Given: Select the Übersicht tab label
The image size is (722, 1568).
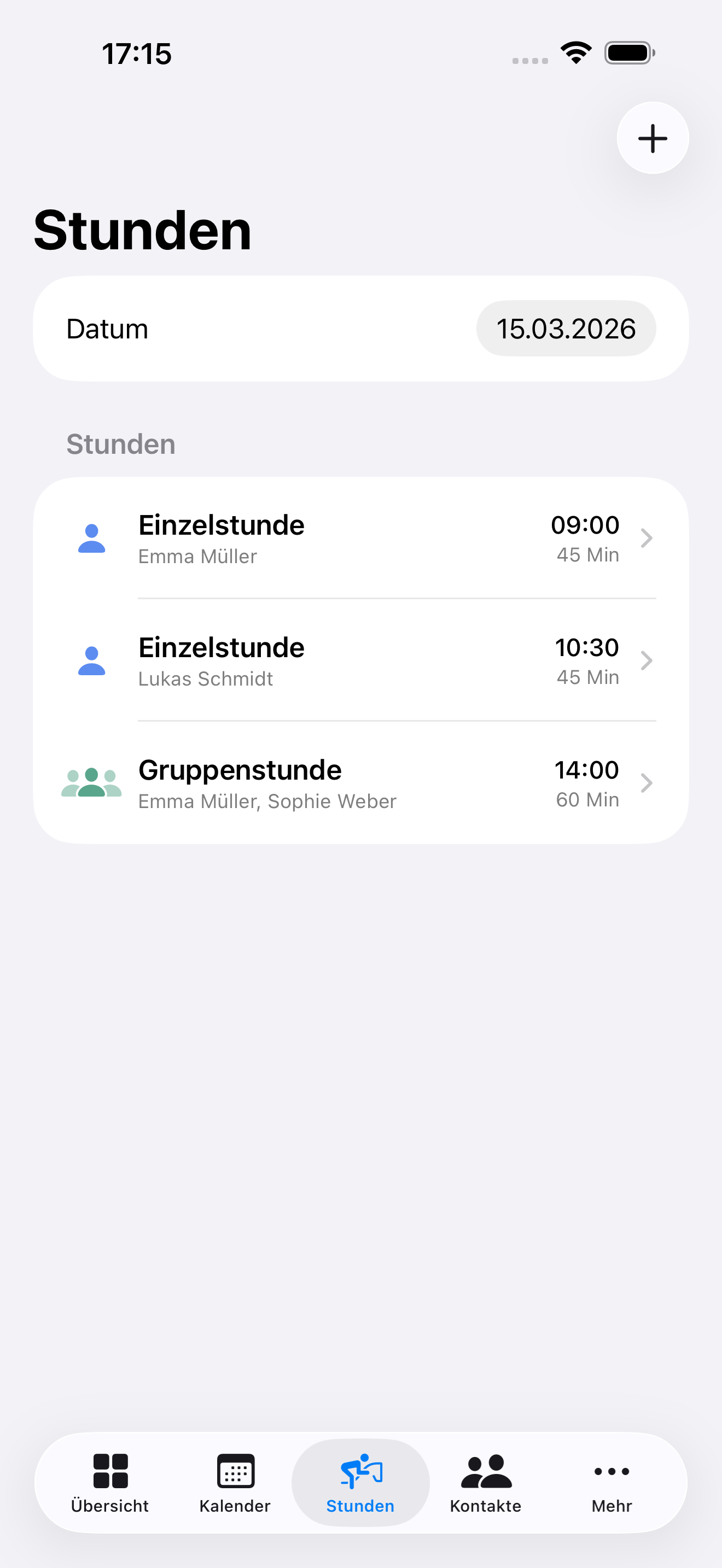Looking at the screenshot, I should (109, 1506).
